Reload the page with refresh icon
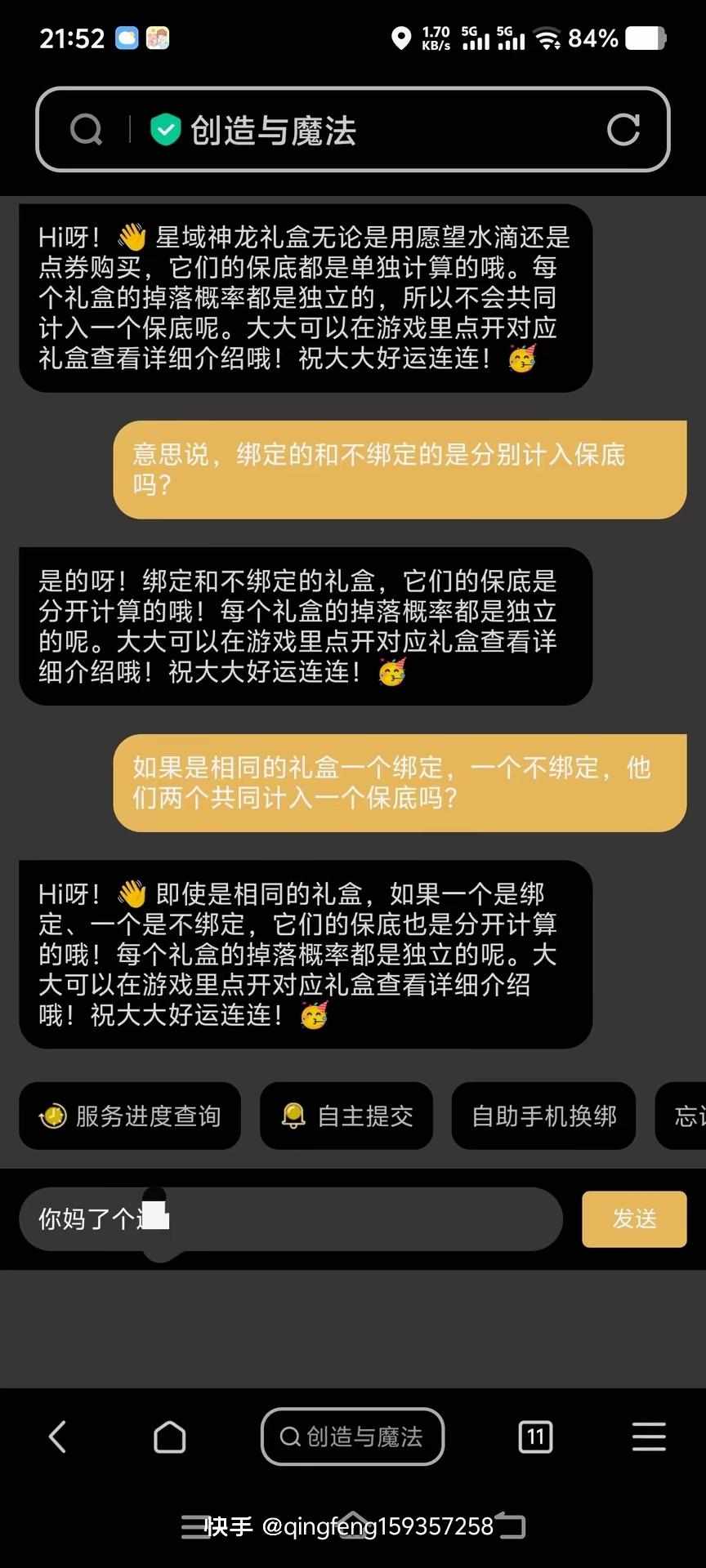Viewport: 706px width, 1568px height. point(623,129)
